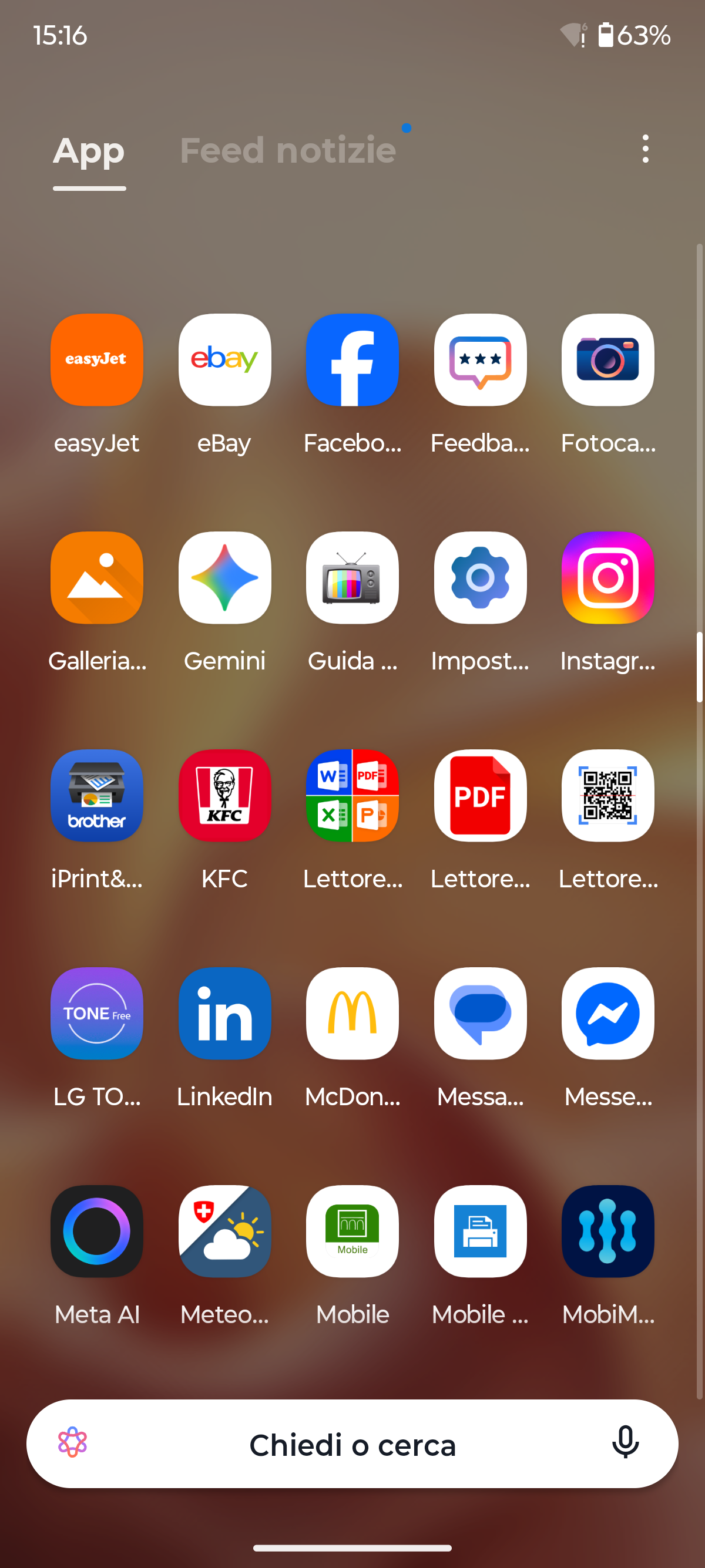The image size is (705, 1568).
Task: Launch Instagram
Action: coord(607,578)
